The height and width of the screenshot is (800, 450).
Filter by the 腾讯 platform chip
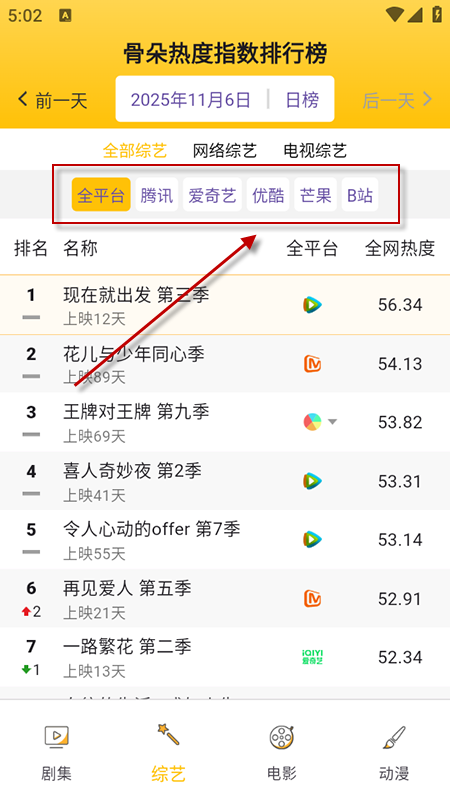coord(157,194)
